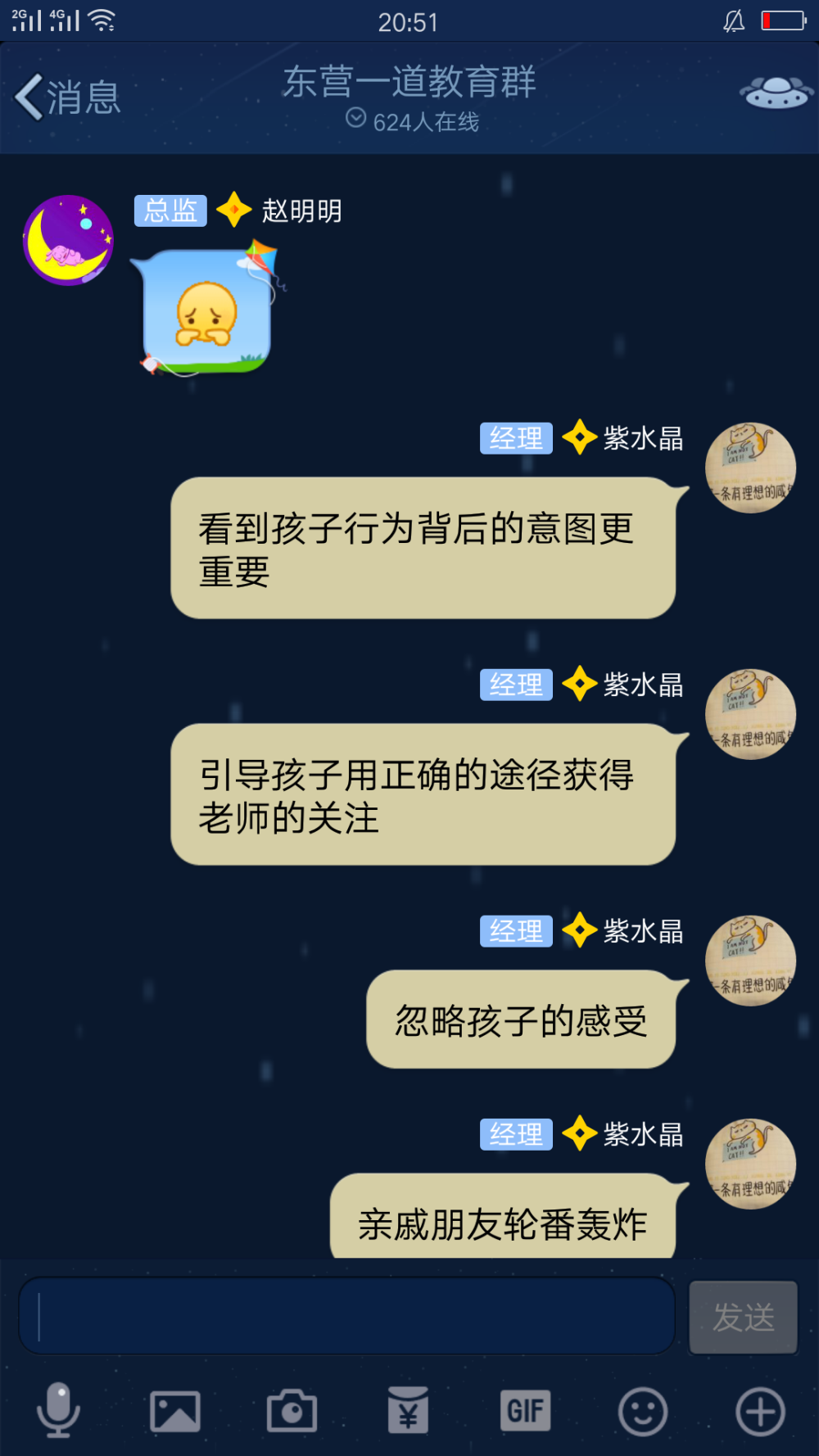Open the emoji smiley panel
819x1456 pixels.
pyautogui.click(x=643, y=1411)
